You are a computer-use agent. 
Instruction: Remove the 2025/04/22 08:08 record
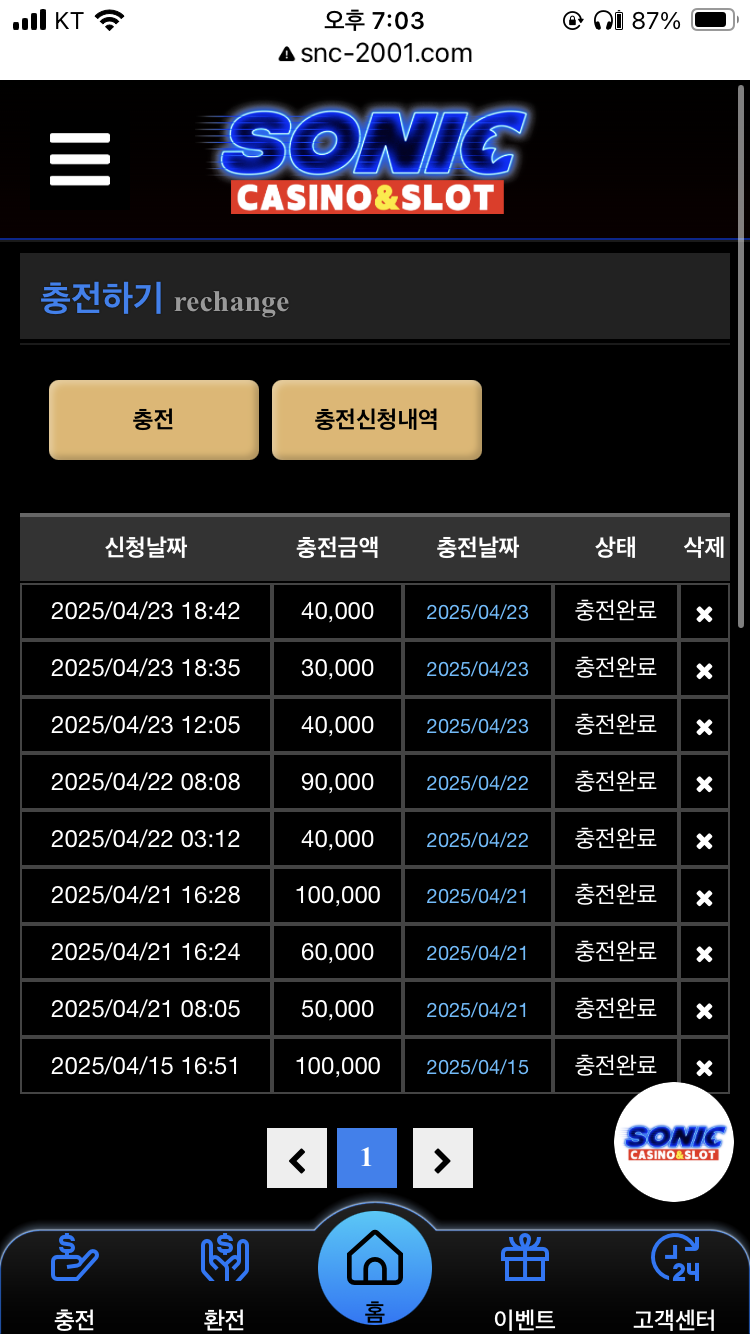(704, 784)
